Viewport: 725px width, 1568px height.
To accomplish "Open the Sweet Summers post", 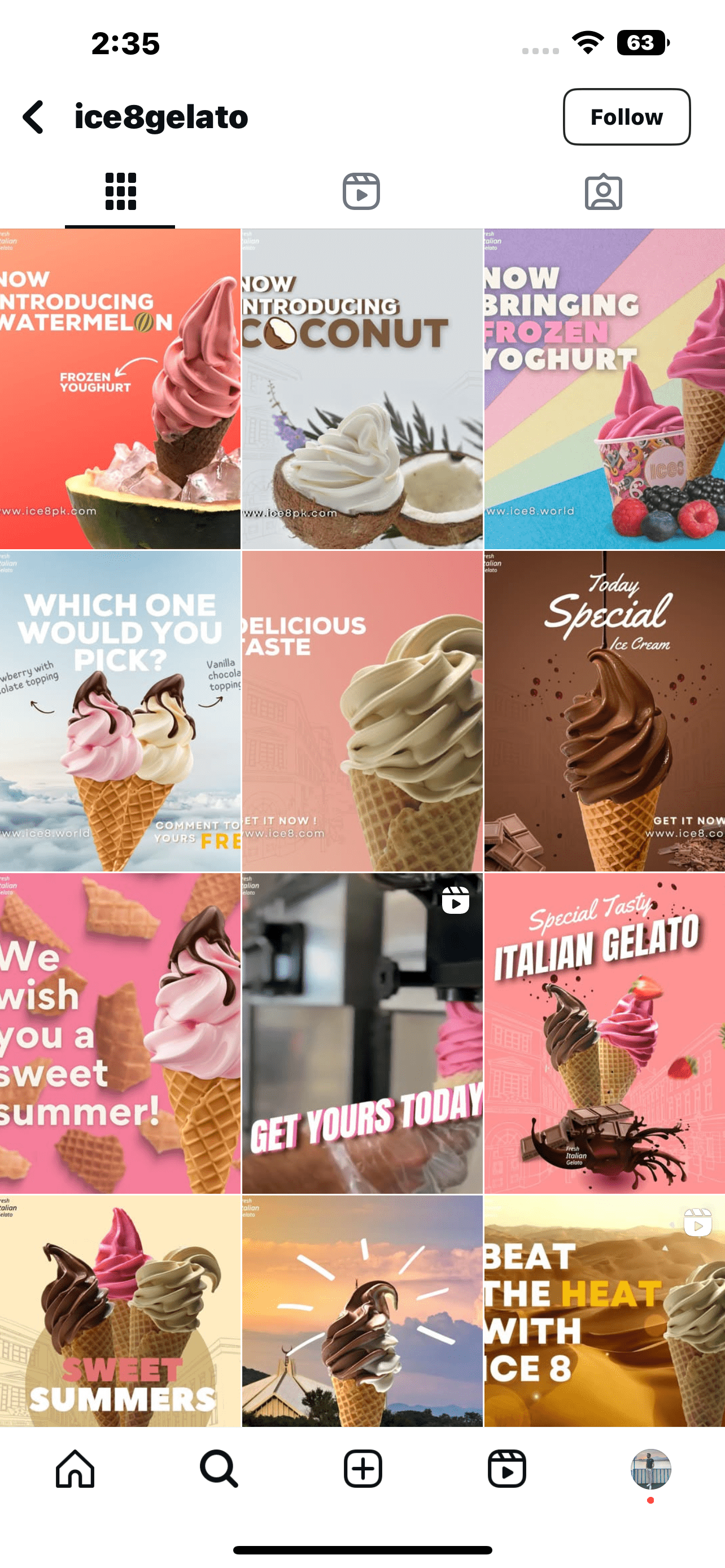I will 120,1311.
